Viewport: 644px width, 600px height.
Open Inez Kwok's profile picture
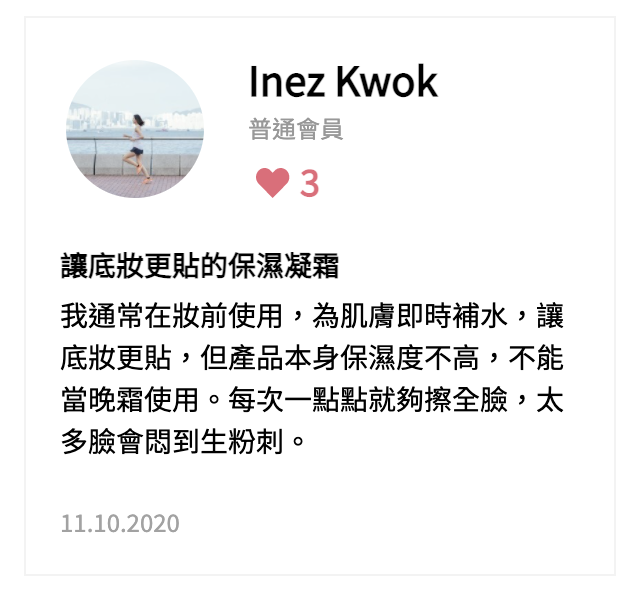point(135,130)
